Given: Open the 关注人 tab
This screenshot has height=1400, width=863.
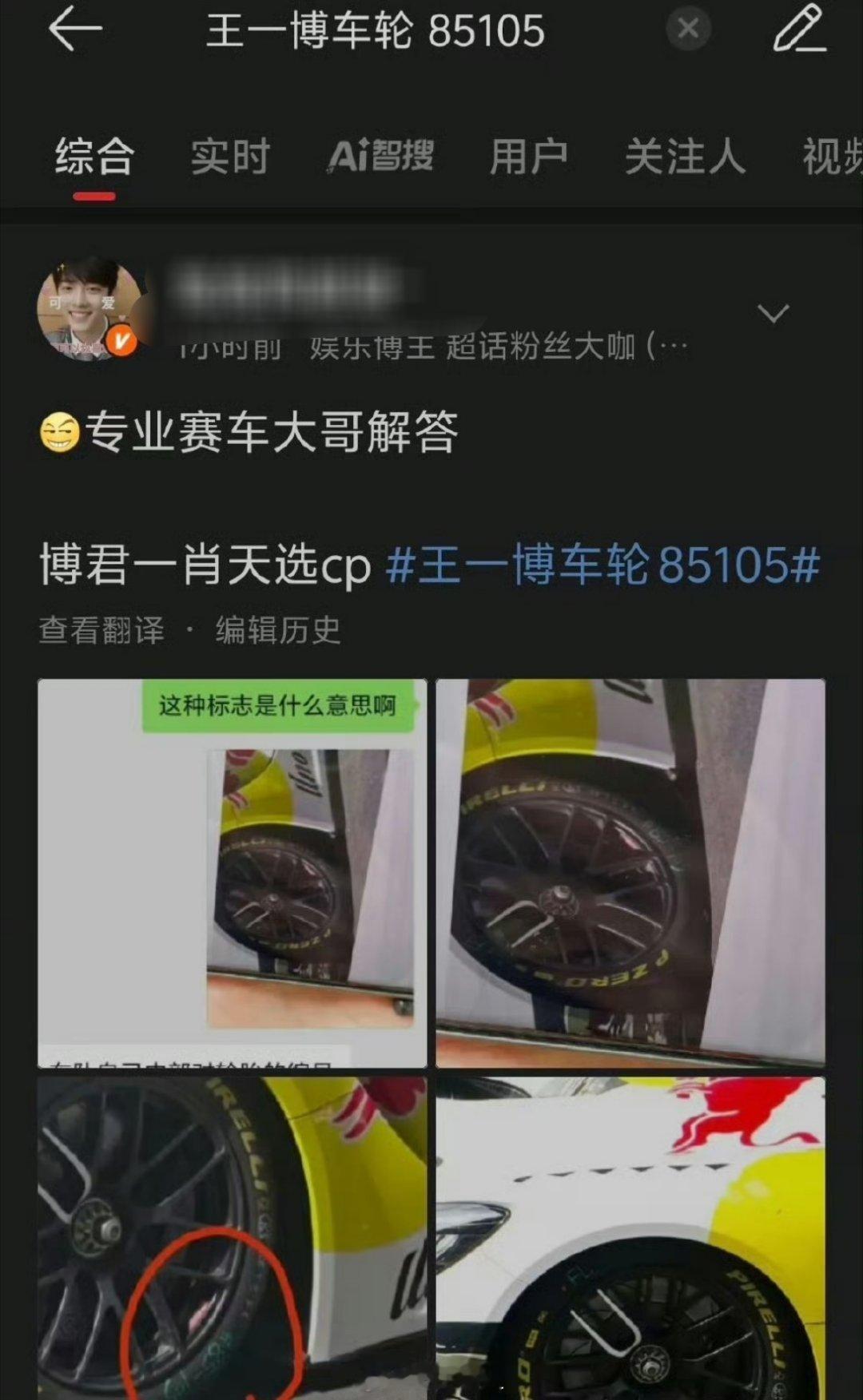Looking at the screenshot, I should tap(687, 157).
